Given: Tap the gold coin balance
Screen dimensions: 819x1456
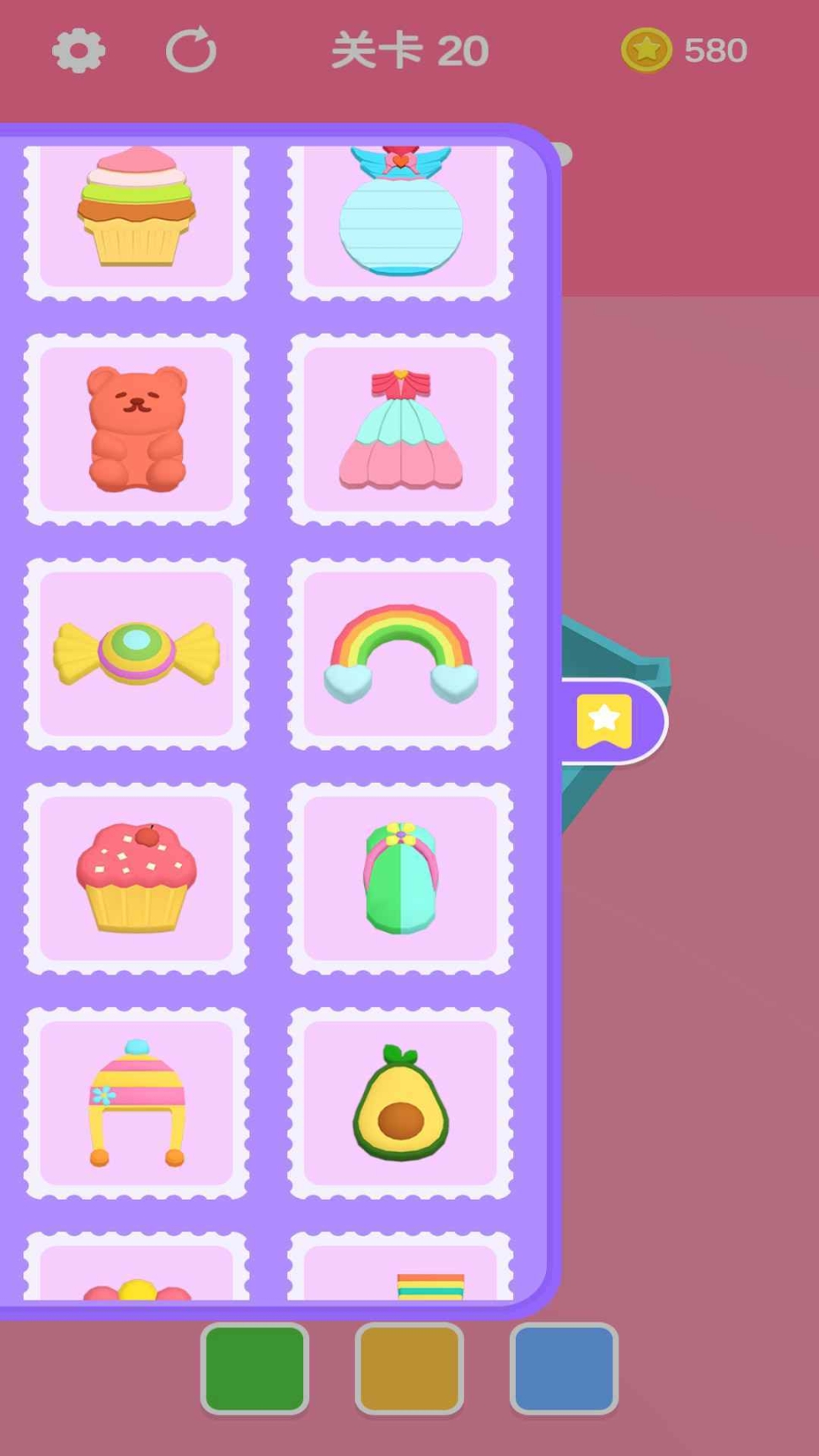Looking at the screenshot, I should pos(684,51).
